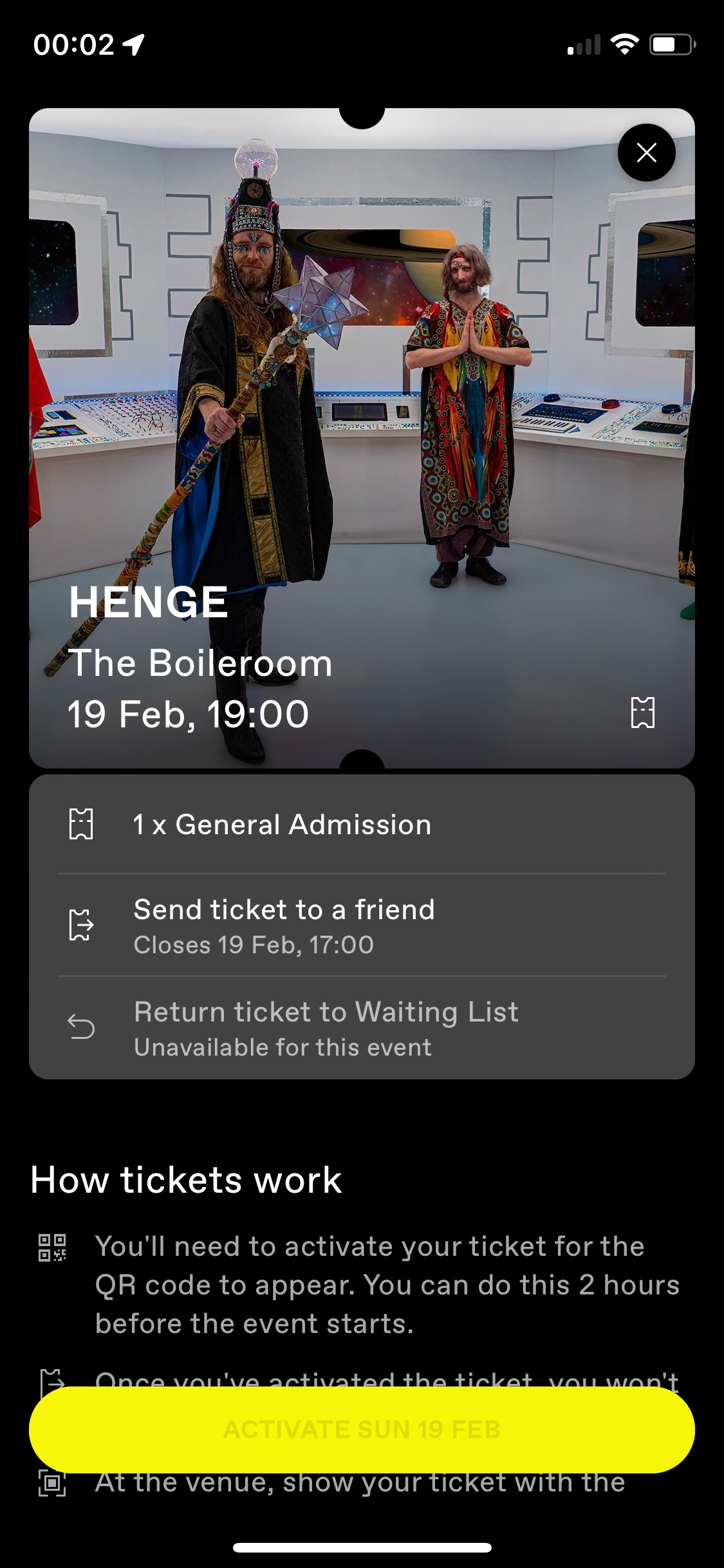Close the HENGE ticket view

click(x=646, y=153)
